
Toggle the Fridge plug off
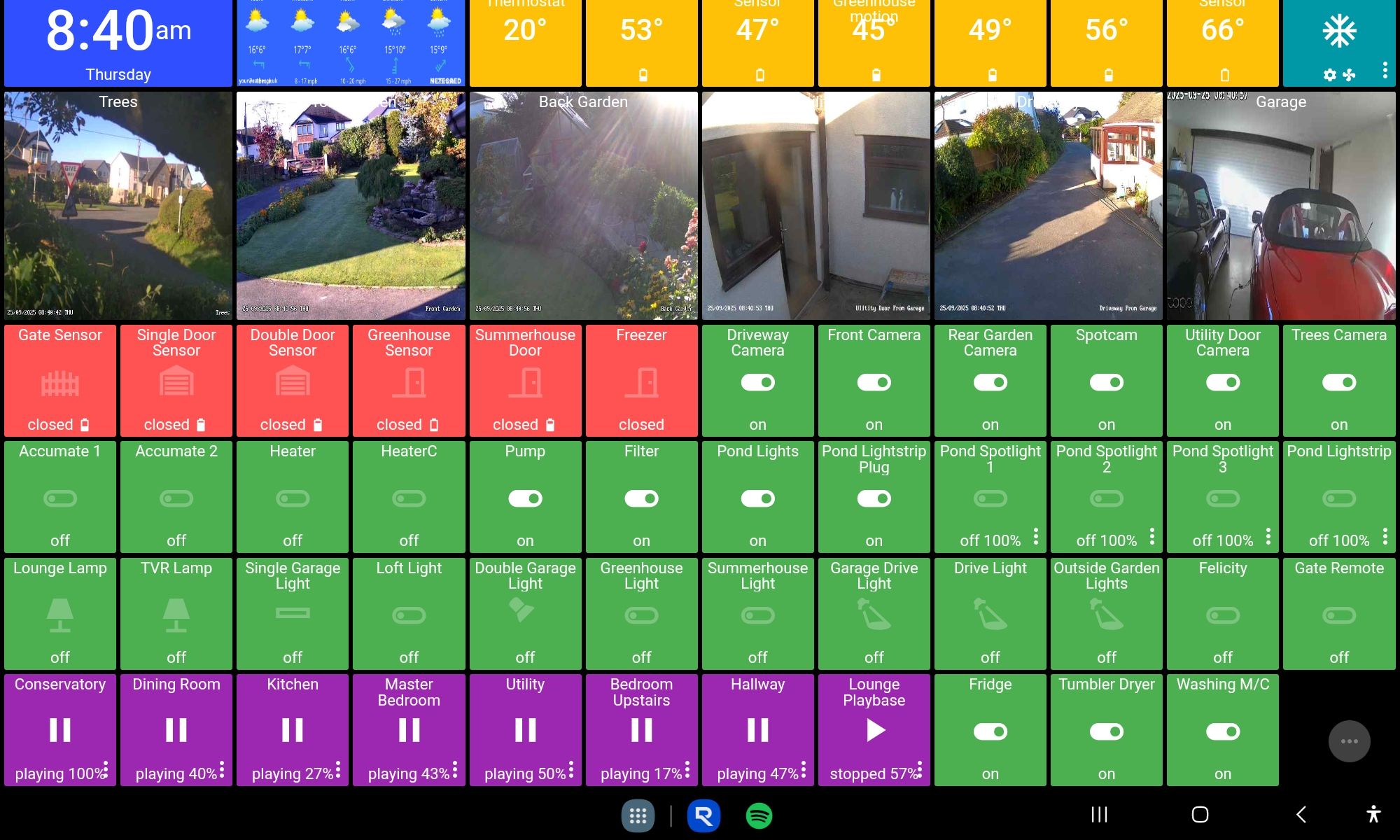pyautogui.click(x=990, y=731)
